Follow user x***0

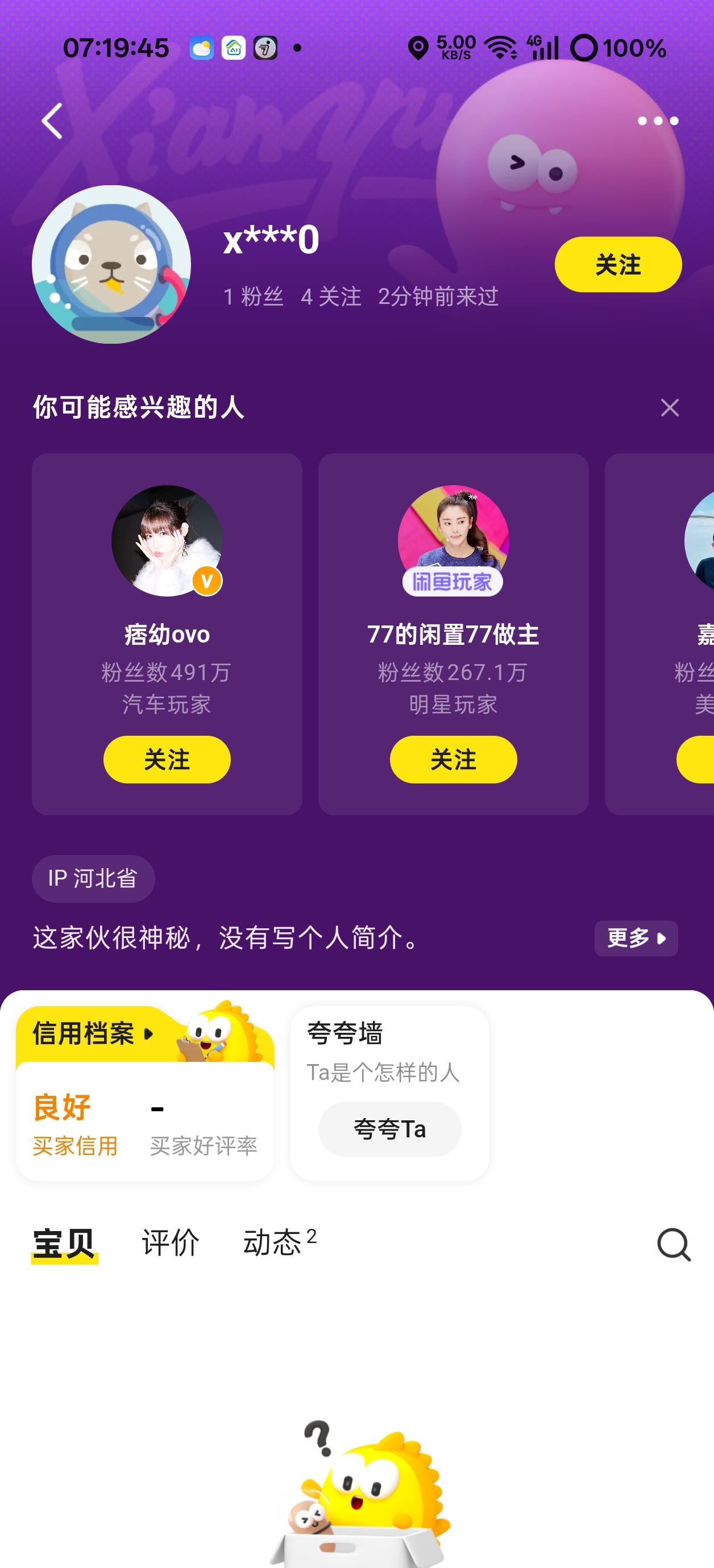click(x=617, y=265)
